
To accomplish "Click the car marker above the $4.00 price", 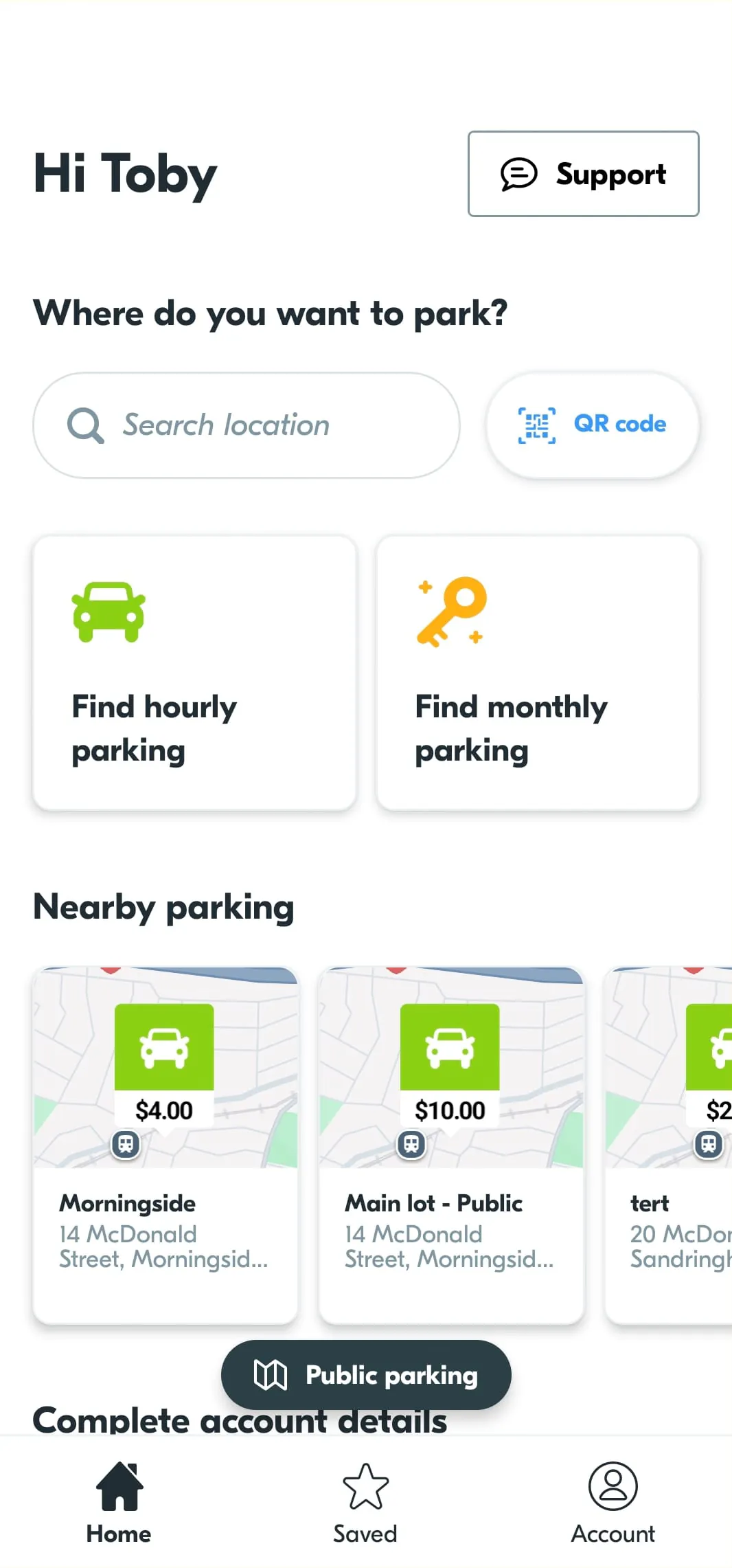I will pos(164,1046).
